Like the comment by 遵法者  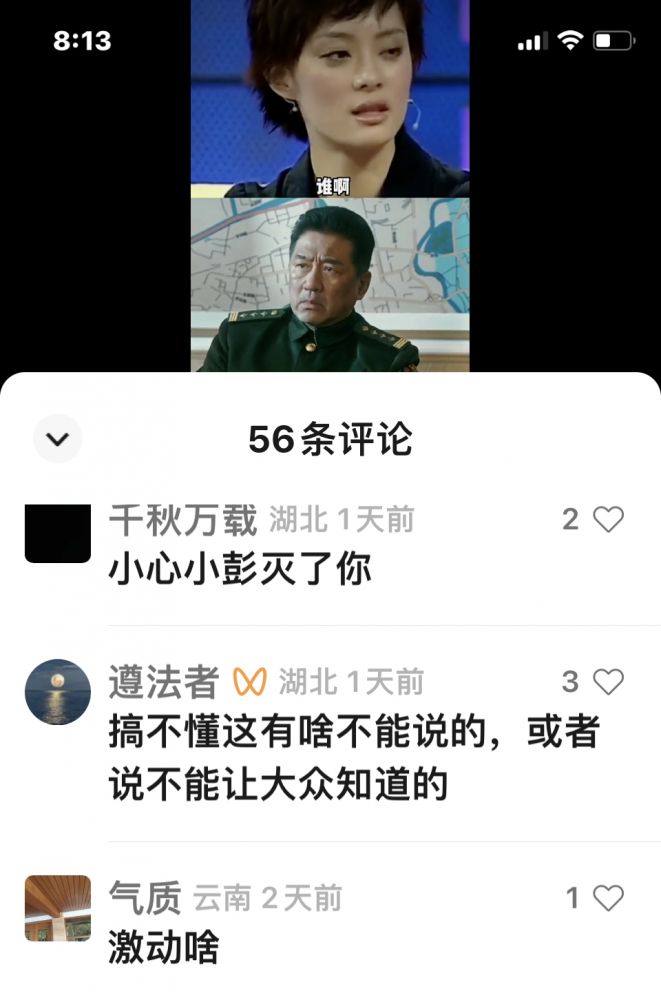pos(608,682)
